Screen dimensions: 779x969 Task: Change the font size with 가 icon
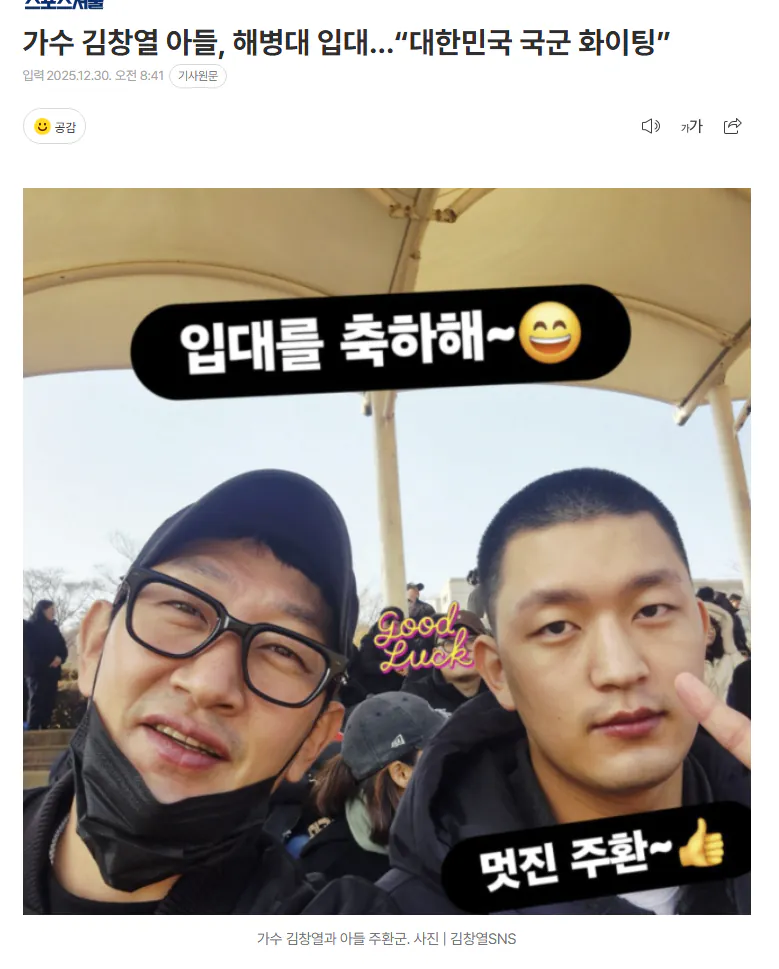pos(692,126)
